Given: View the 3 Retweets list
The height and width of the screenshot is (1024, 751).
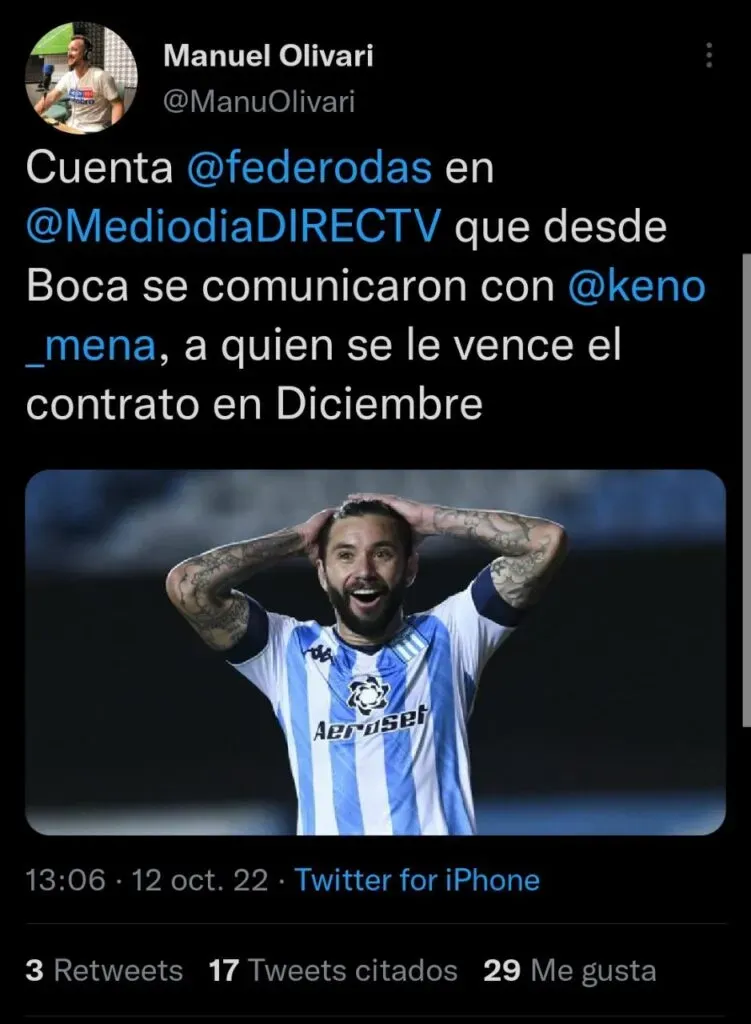Looking at the screenshot, I should click(105, 970).
